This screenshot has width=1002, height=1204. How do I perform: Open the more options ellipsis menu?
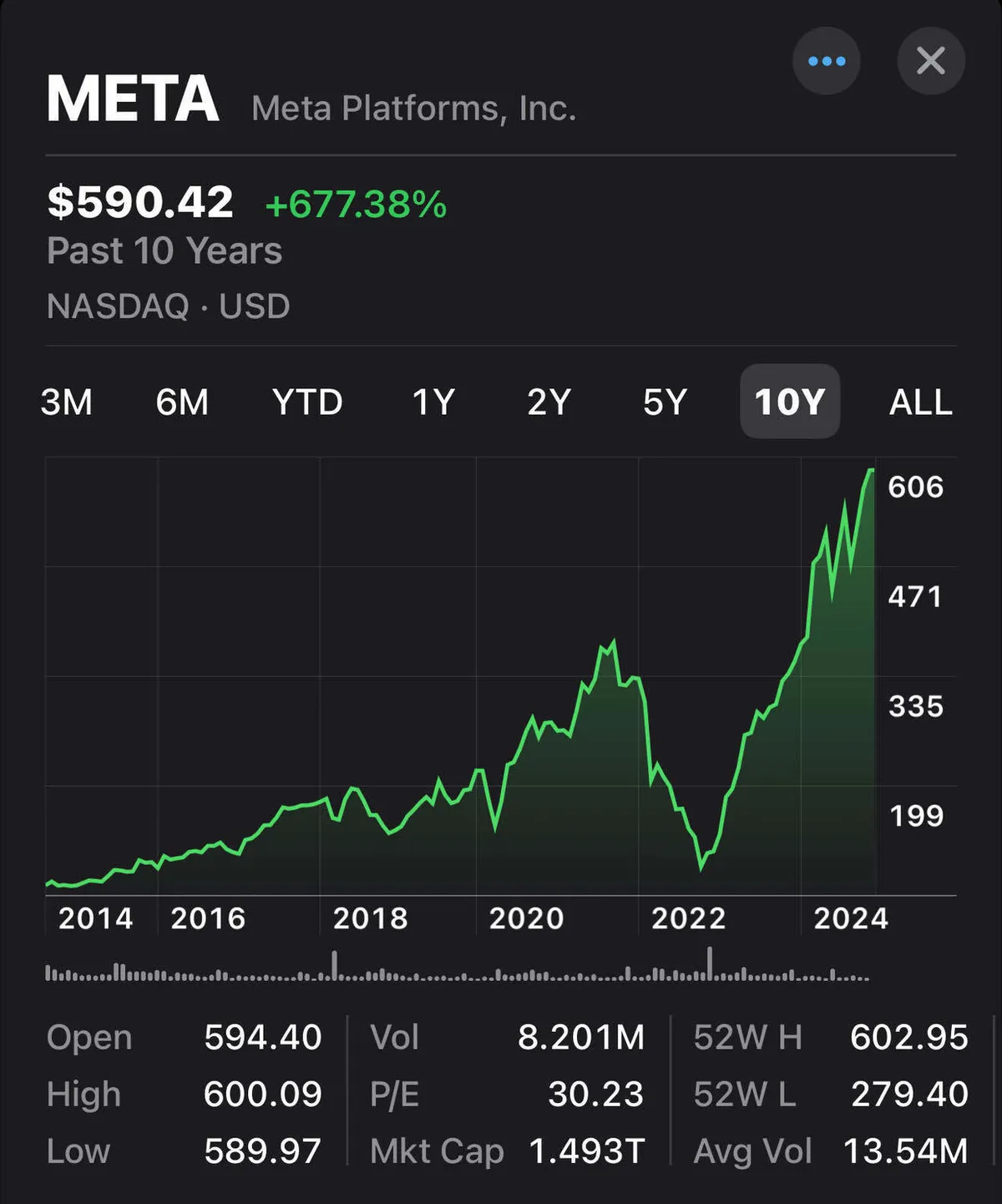827,61
